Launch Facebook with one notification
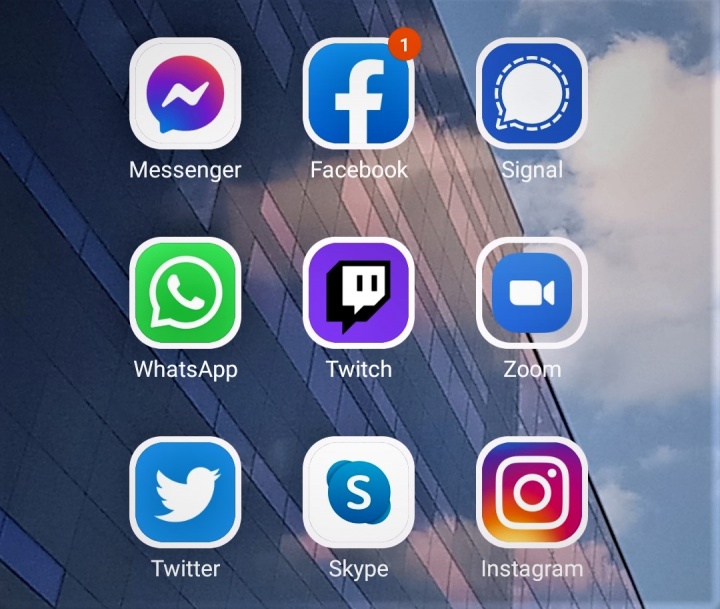Image resolution: width=720 pixels, height=609 pixels. coord(358,94)
